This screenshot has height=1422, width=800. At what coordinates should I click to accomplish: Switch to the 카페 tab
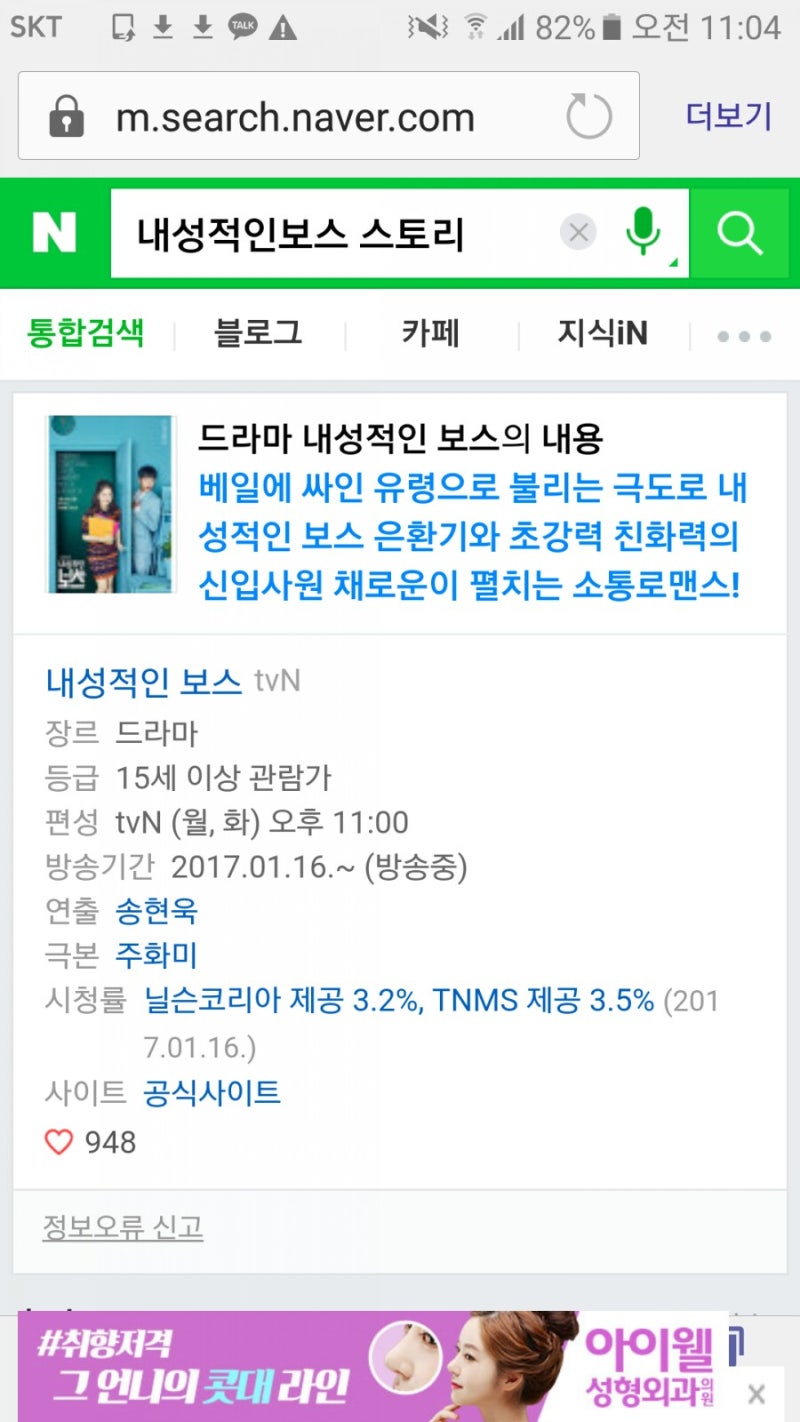point(431,333)
